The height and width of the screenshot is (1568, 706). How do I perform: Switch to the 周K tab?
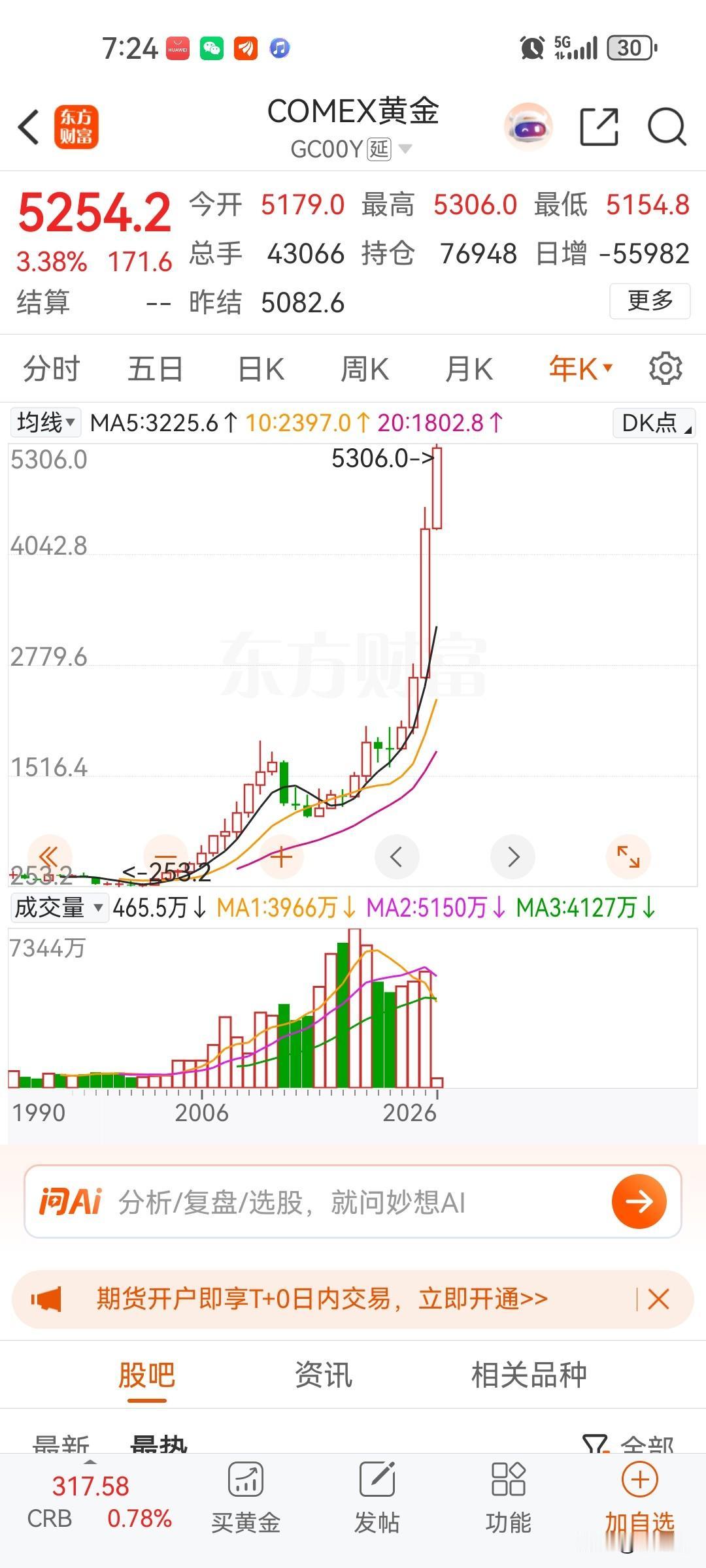point(365,368)
